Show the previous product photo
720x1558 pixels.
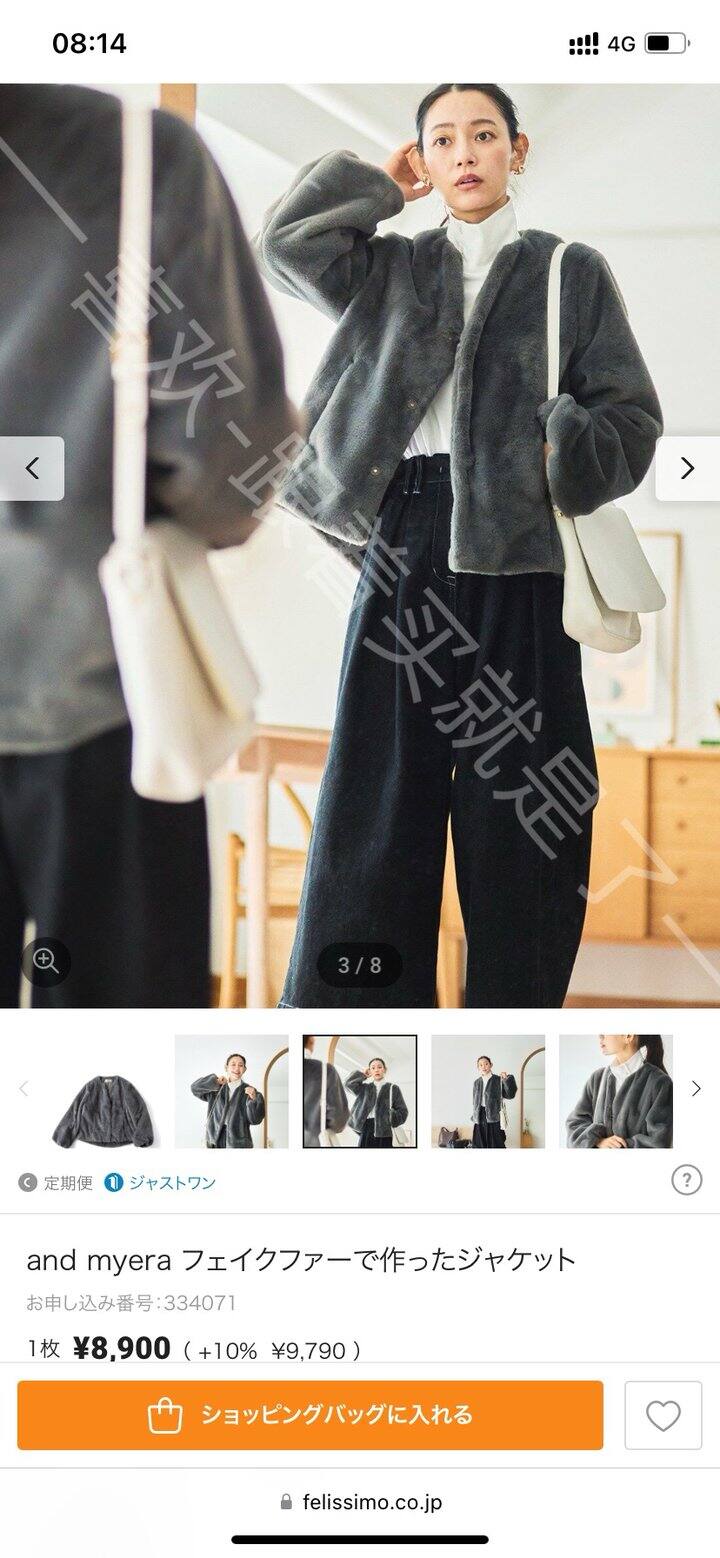pyautogui.click(x=32, y=468)
